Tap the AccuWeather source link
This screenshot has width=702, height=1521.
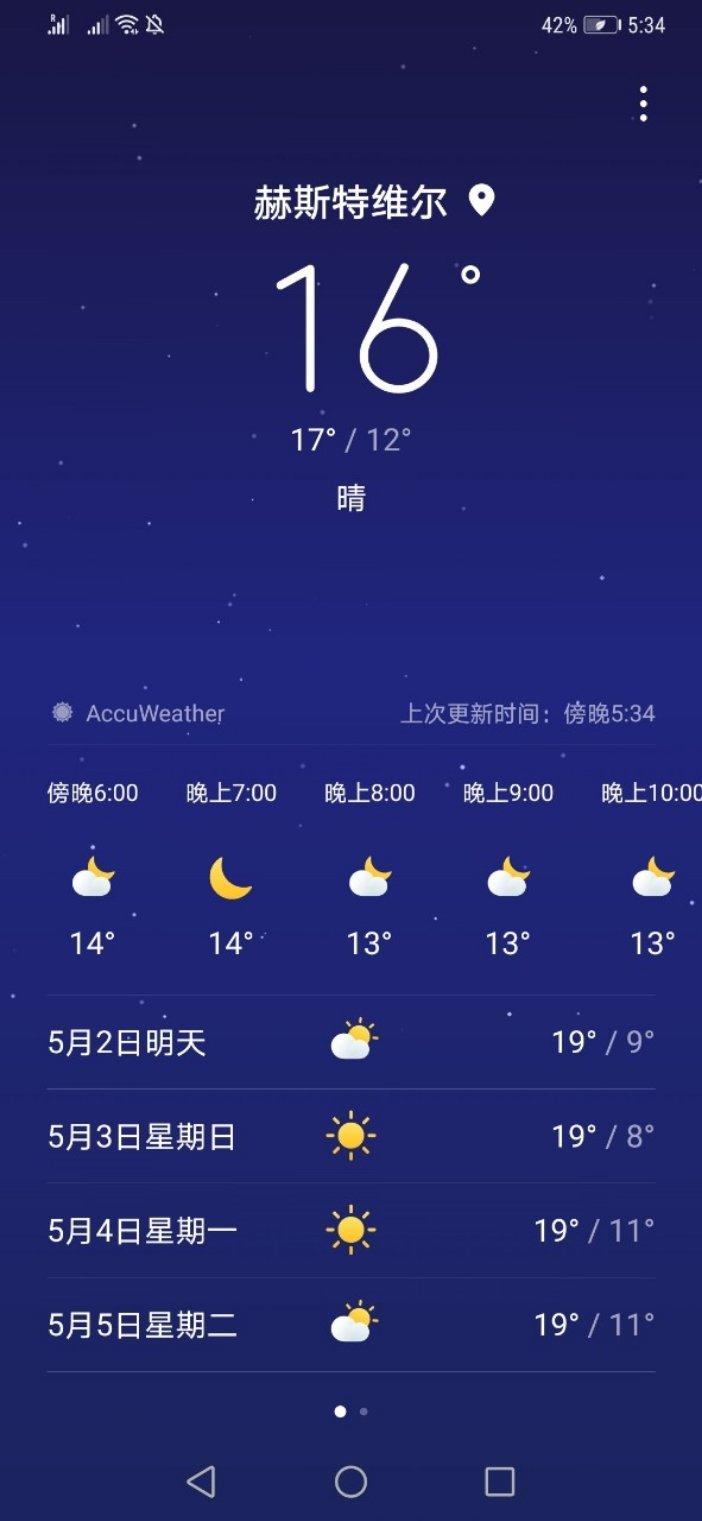coord(139,713)
